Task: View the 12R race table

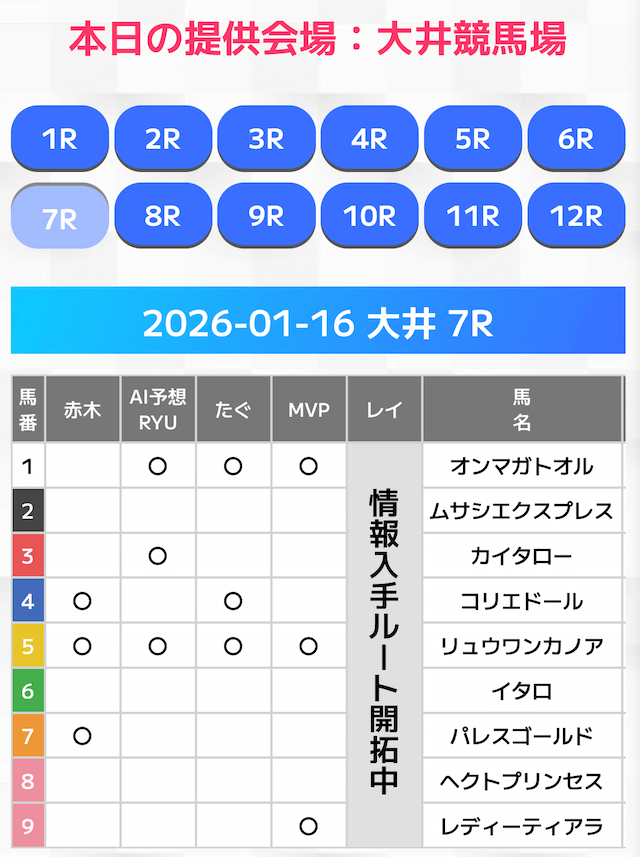Action: click(576, 216)
